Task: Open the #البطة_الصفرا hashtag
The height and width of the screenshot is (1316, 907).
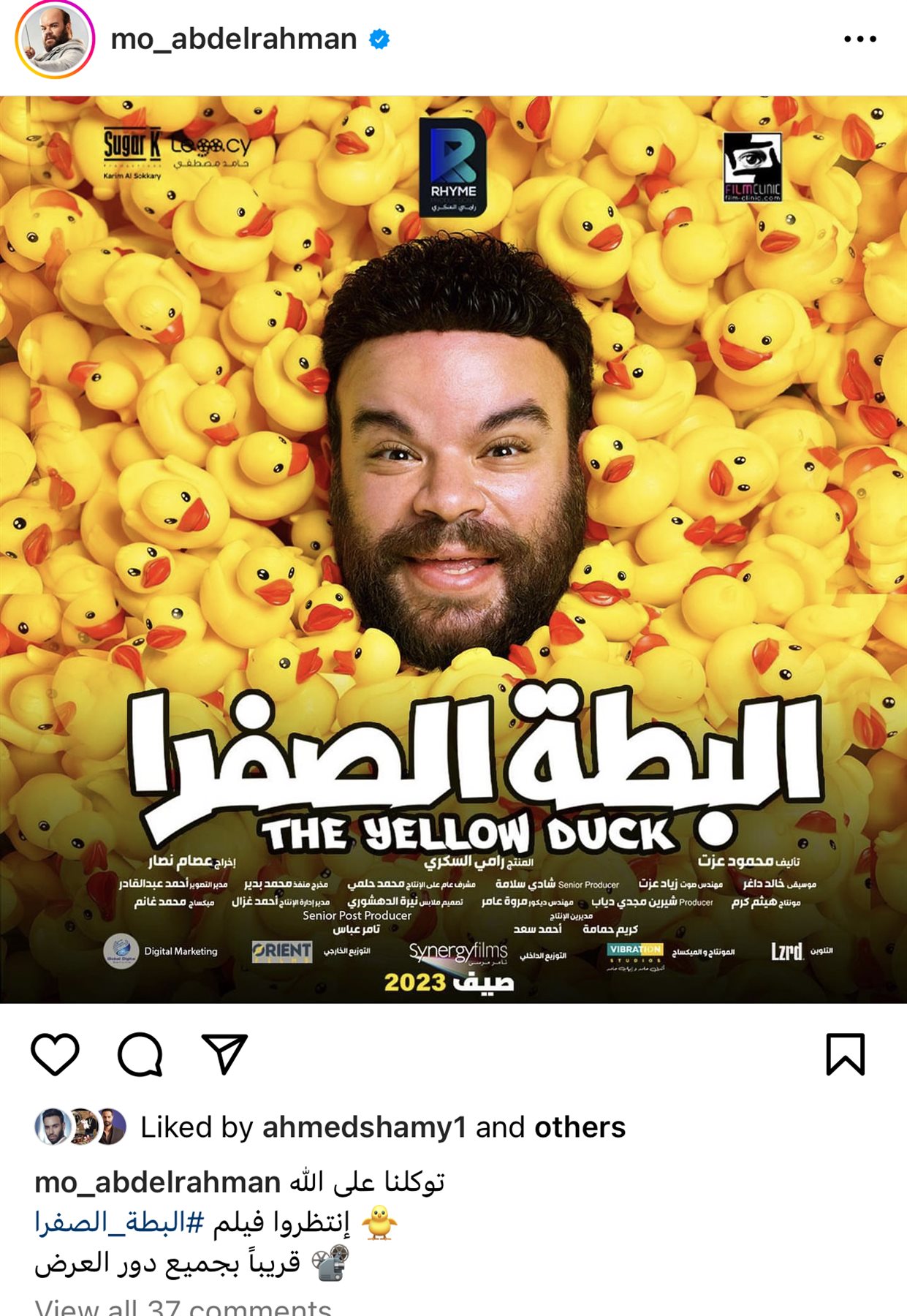Action: point(119,1222)
